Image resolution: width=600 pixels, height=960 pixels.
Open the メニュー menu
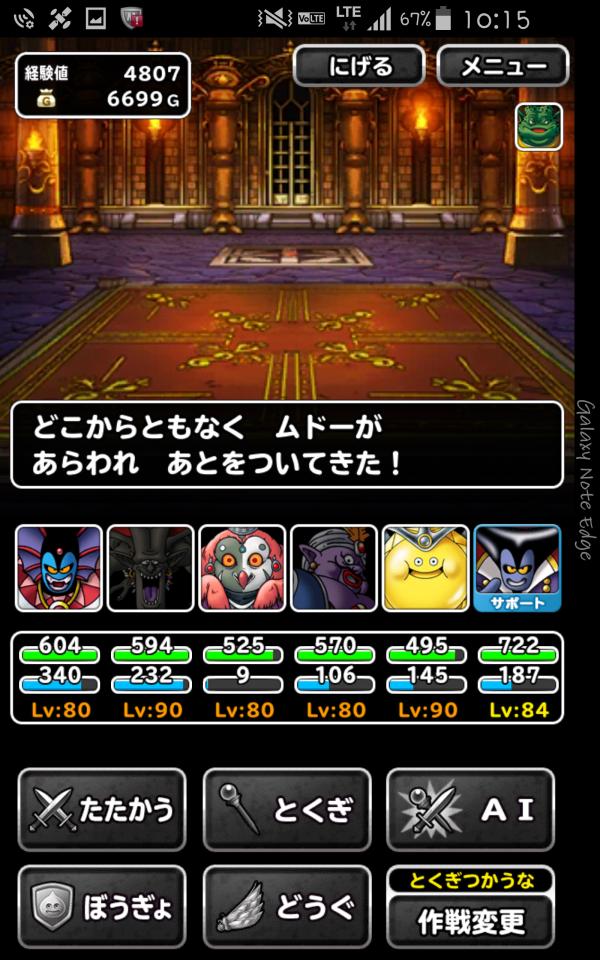tap(503, 66)
